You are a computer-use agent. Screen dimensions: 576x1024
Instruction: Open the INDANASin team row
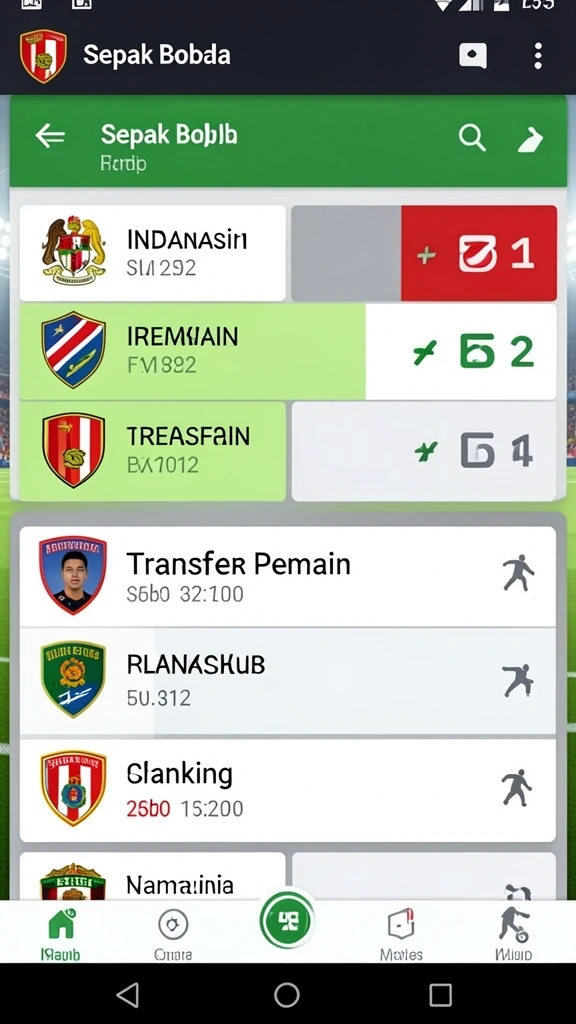(x=288, y=253)
